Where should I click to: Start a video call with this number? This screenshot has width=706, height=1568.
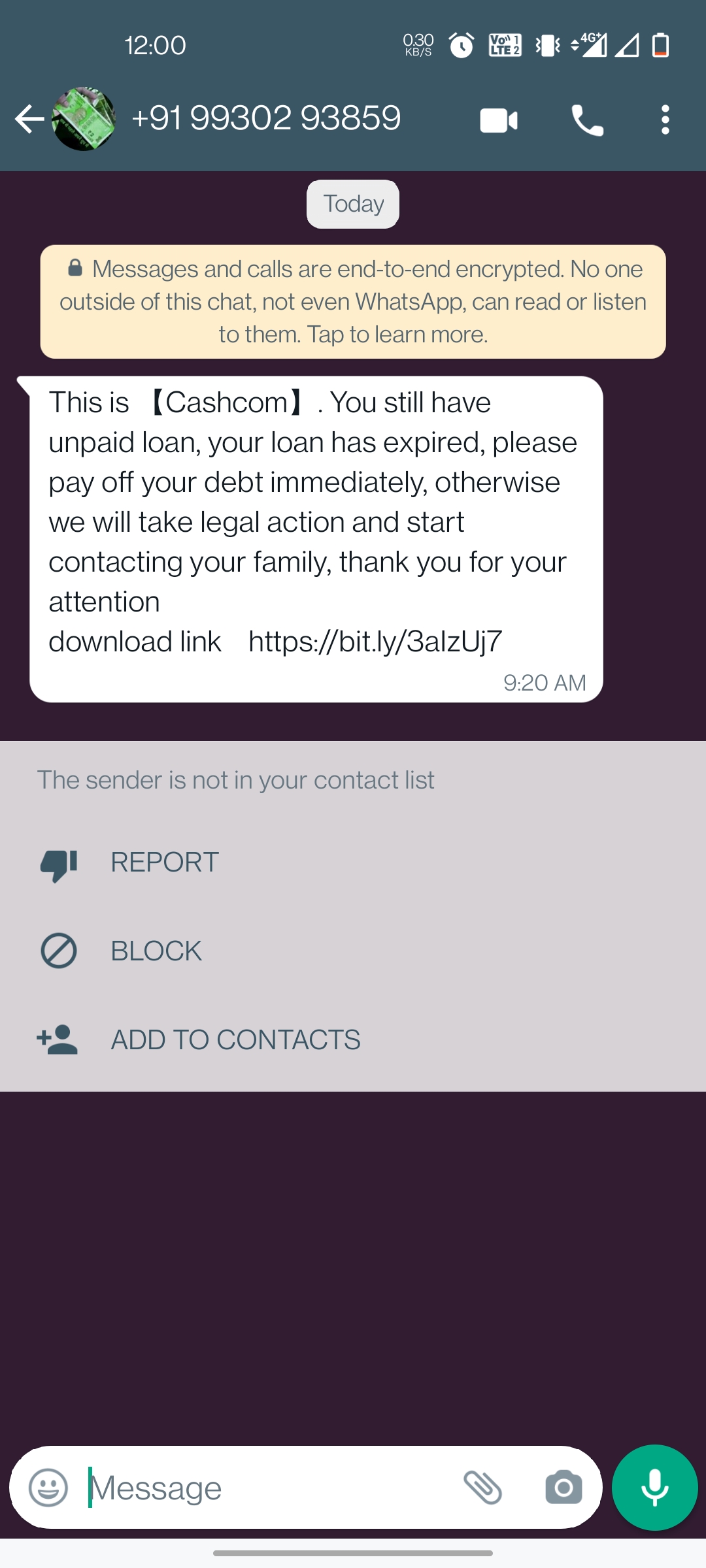tap(499, 120)
